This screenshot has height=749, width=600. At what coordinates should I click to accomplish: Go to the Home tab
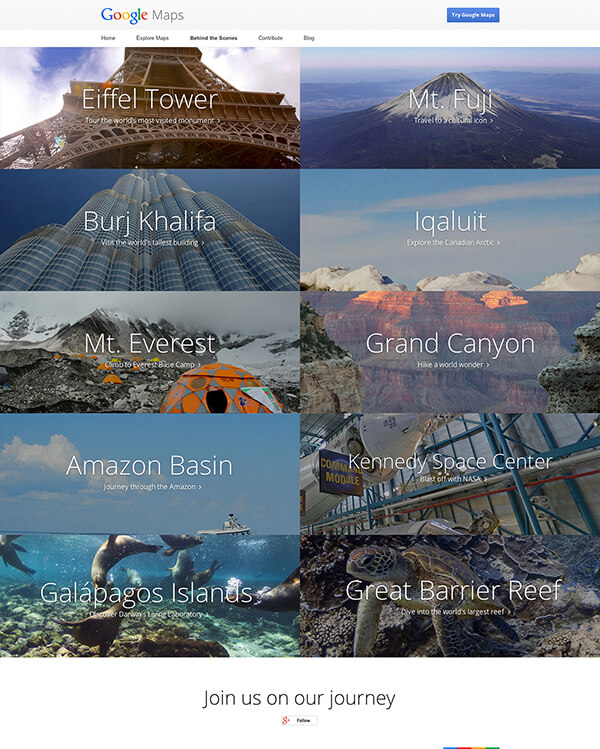point(108,38)
